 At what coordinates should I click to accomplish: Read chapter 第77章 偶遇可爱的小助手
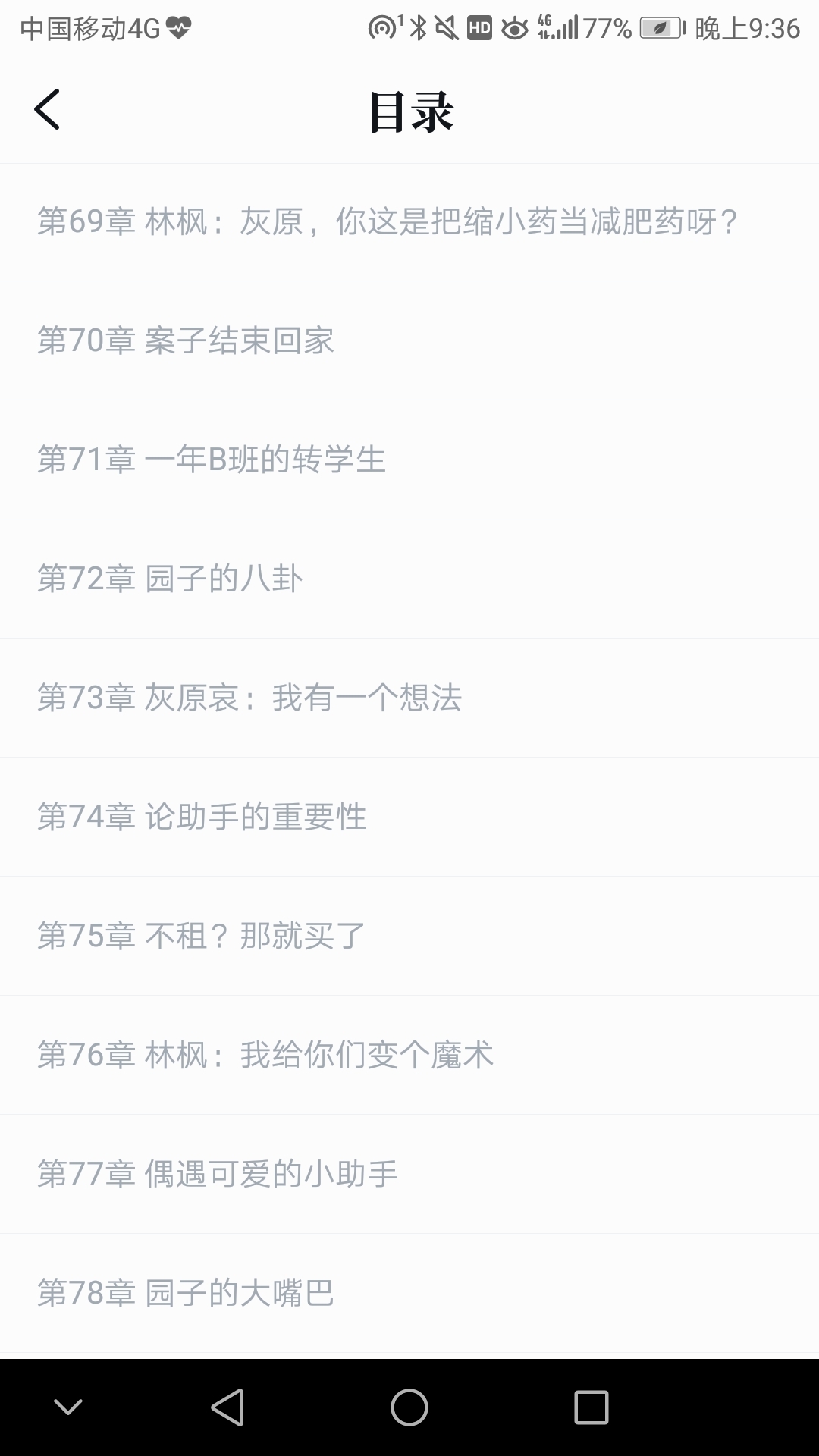[x=218, y=1174]
